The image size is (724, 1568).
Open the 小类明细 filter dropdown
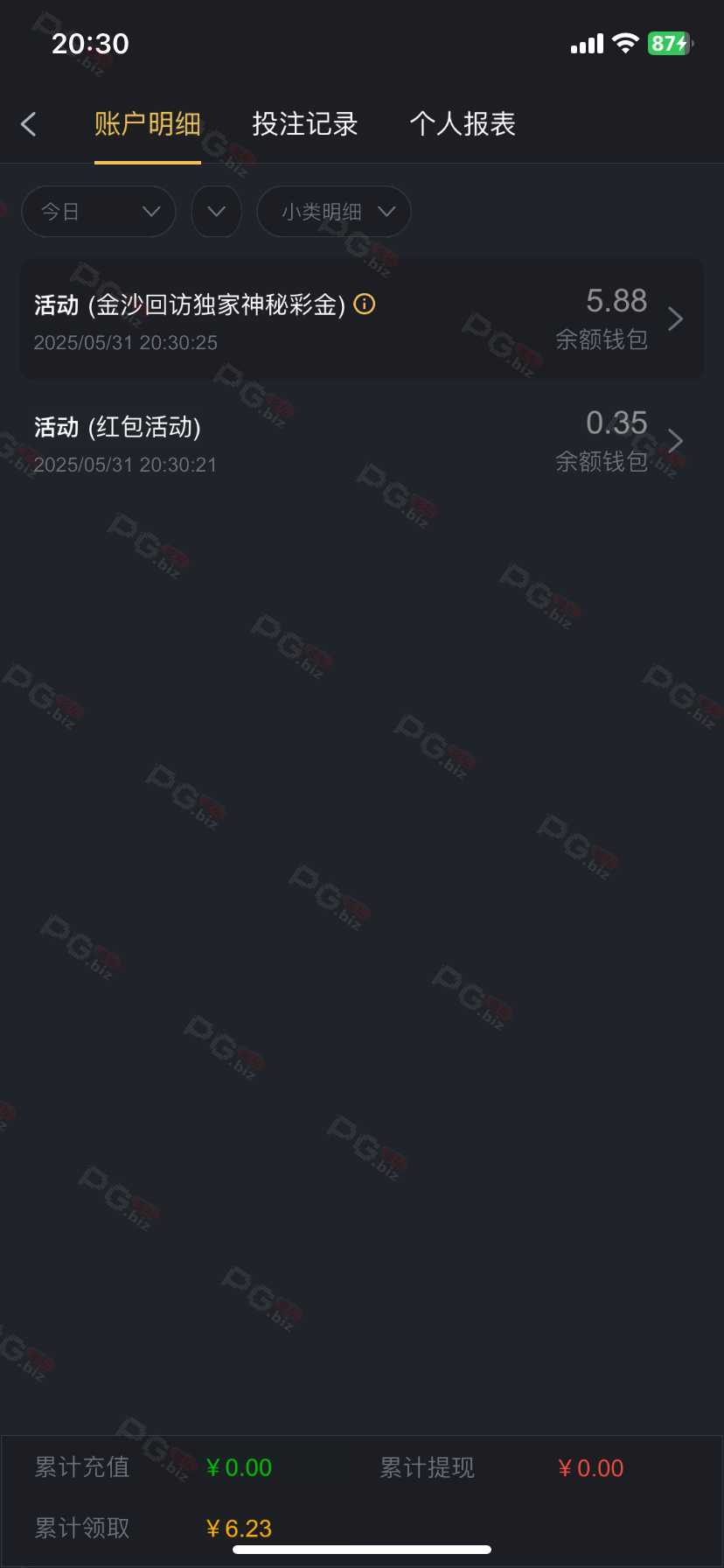[x=334, y=212]
